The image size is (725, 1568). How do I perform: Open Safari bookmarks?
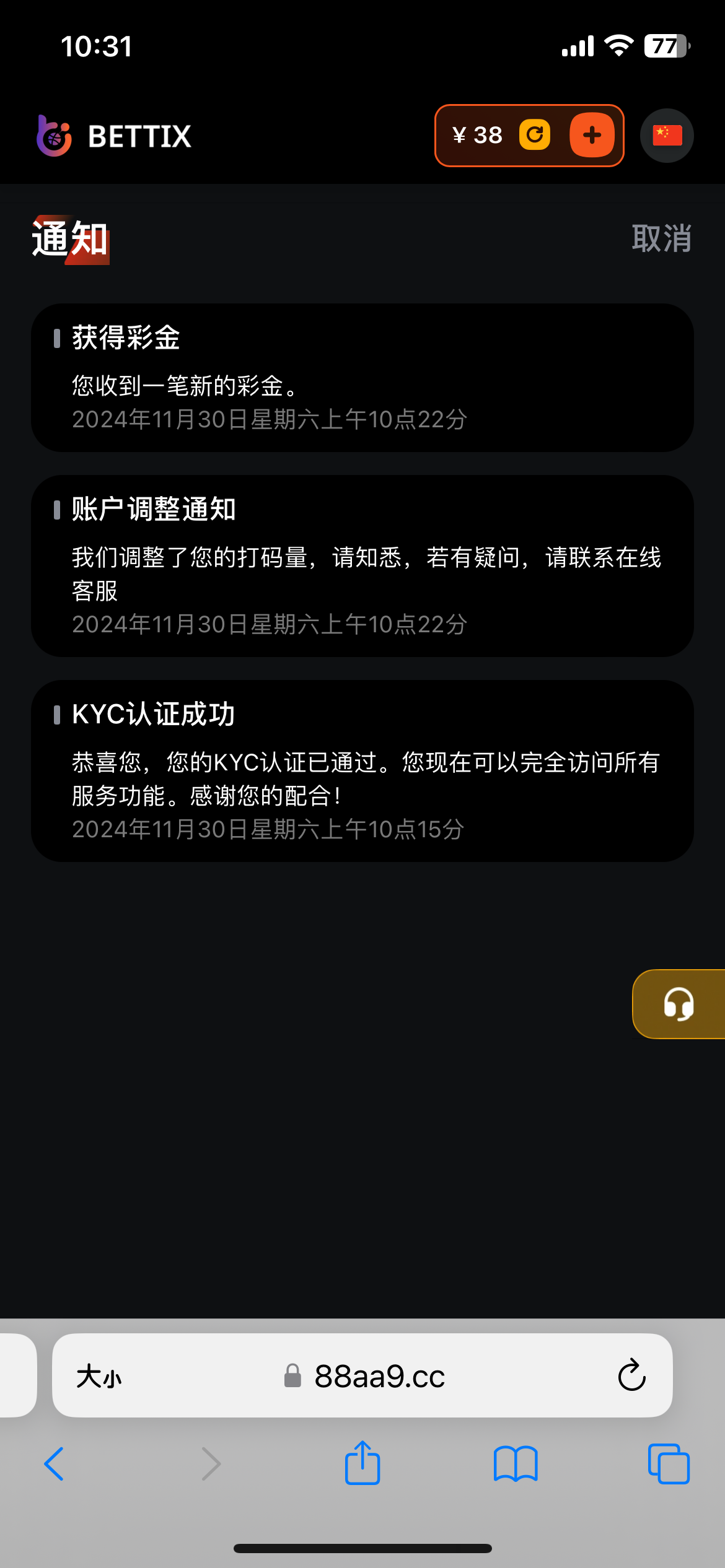(516, 1464)
